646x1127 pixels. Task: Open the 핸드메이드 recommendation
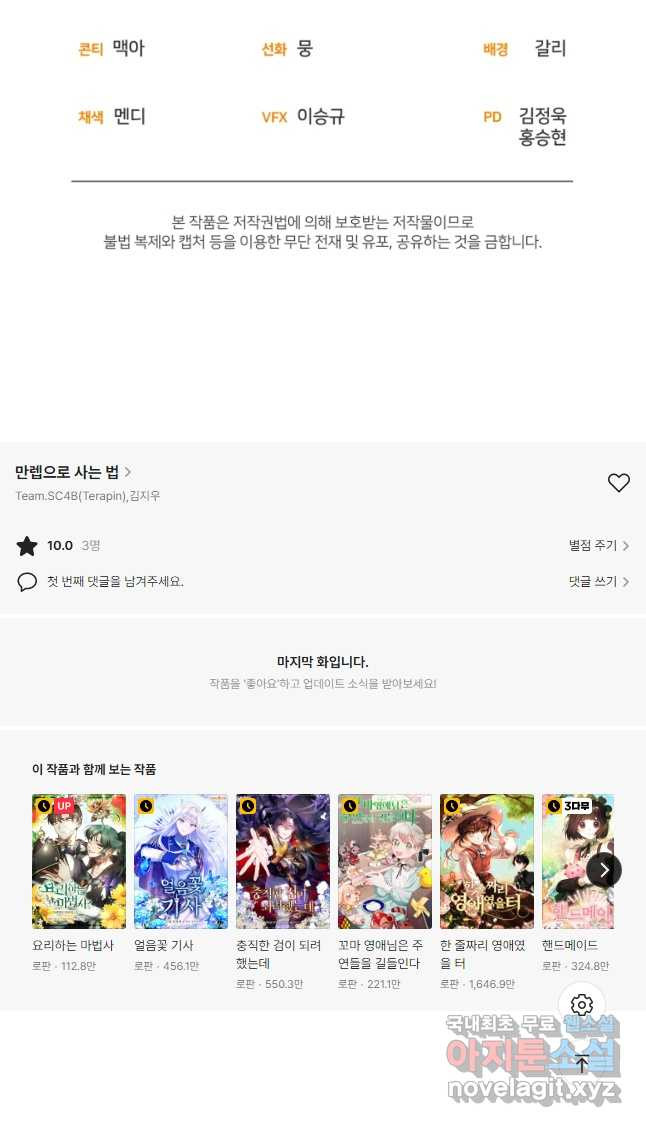point(572,862)
